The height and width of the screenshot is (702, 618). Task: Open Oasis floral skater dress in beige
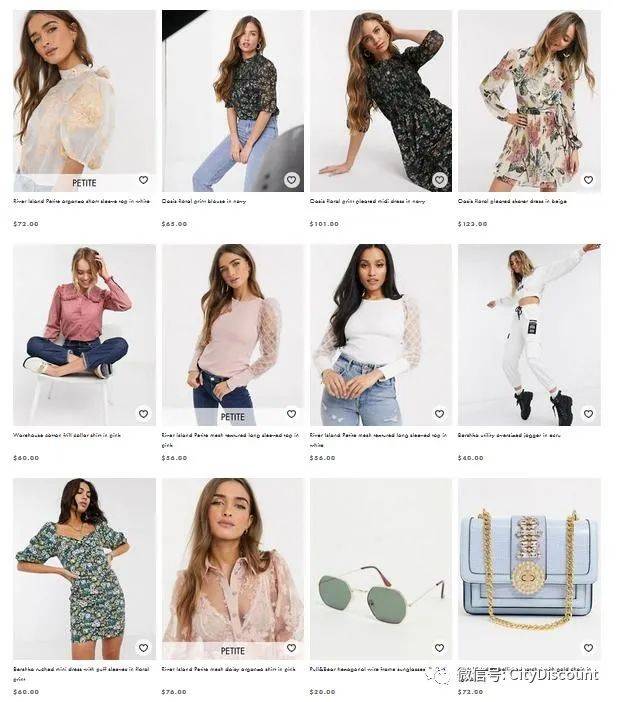pyautogui.click(x=528, y=100)
